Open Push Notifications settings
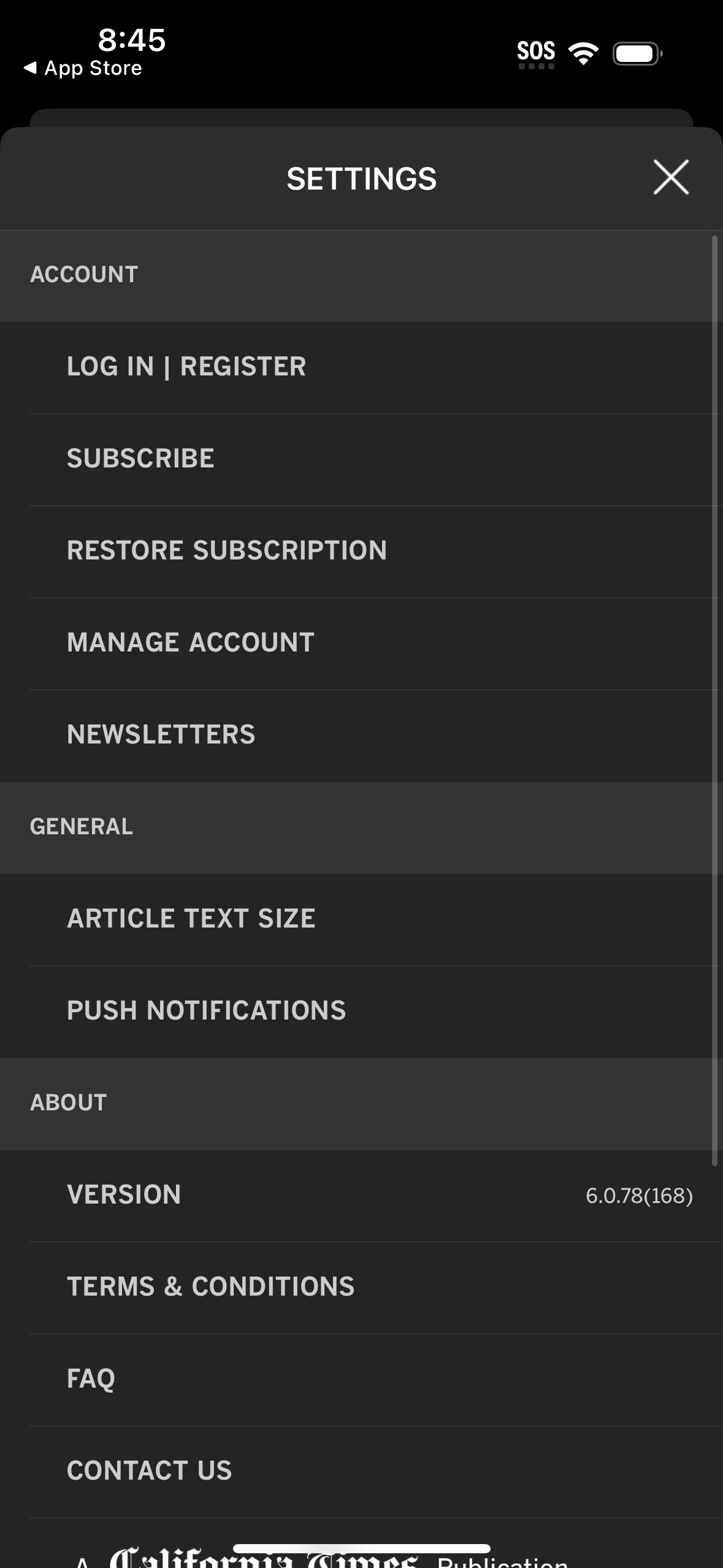 206,1010
